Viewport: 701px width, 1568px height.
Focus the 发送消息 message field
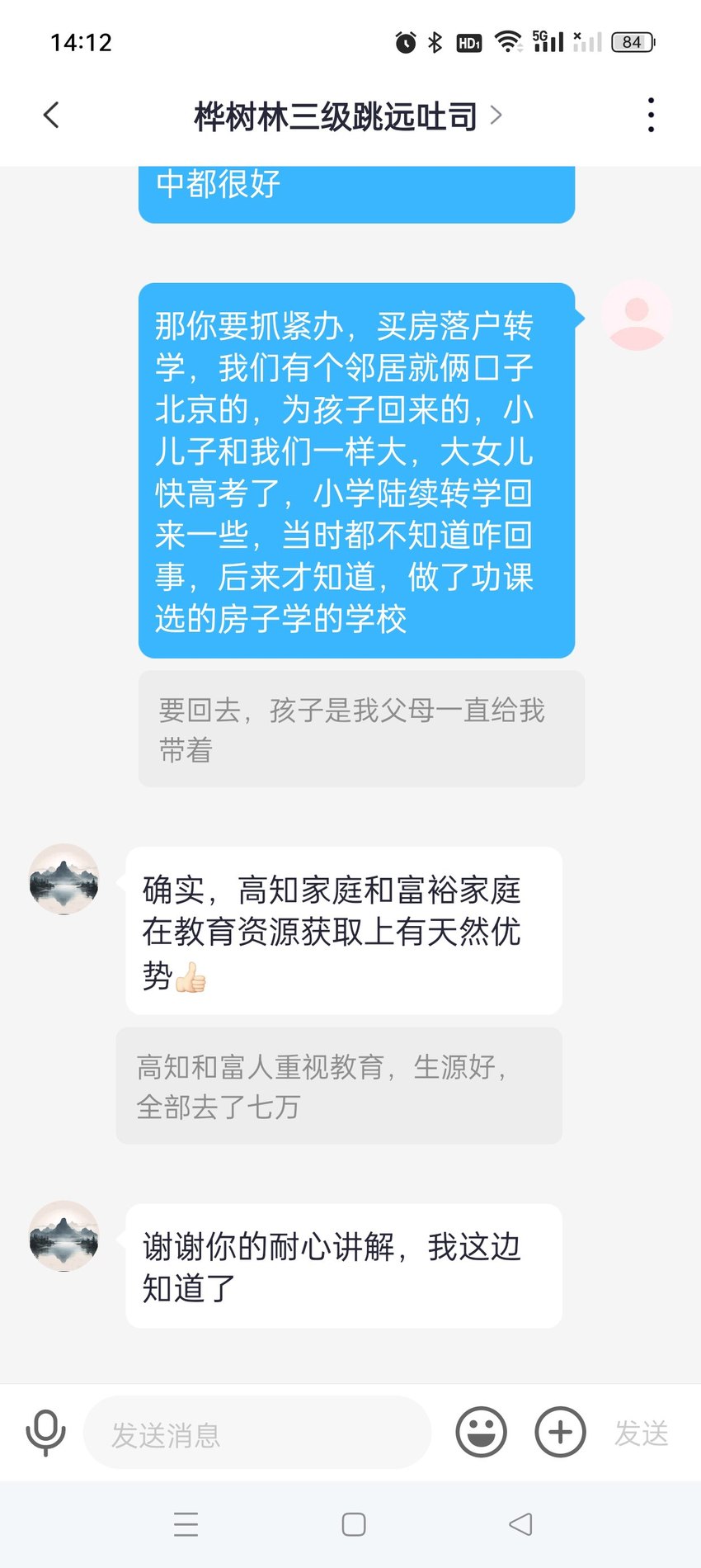(257, 1433)
